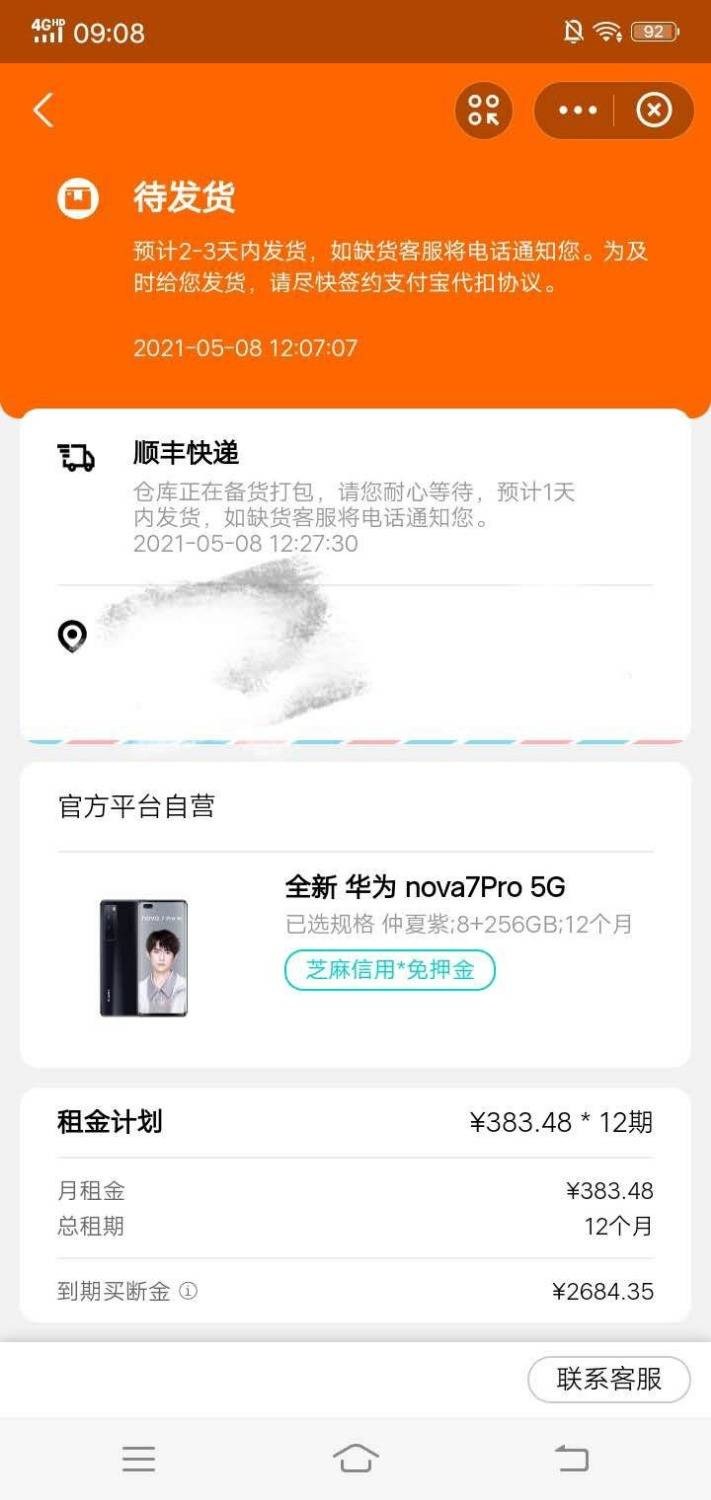Contact support via 联系客服 button
Screen dimensions: 711x1500
pos(608,1379)
